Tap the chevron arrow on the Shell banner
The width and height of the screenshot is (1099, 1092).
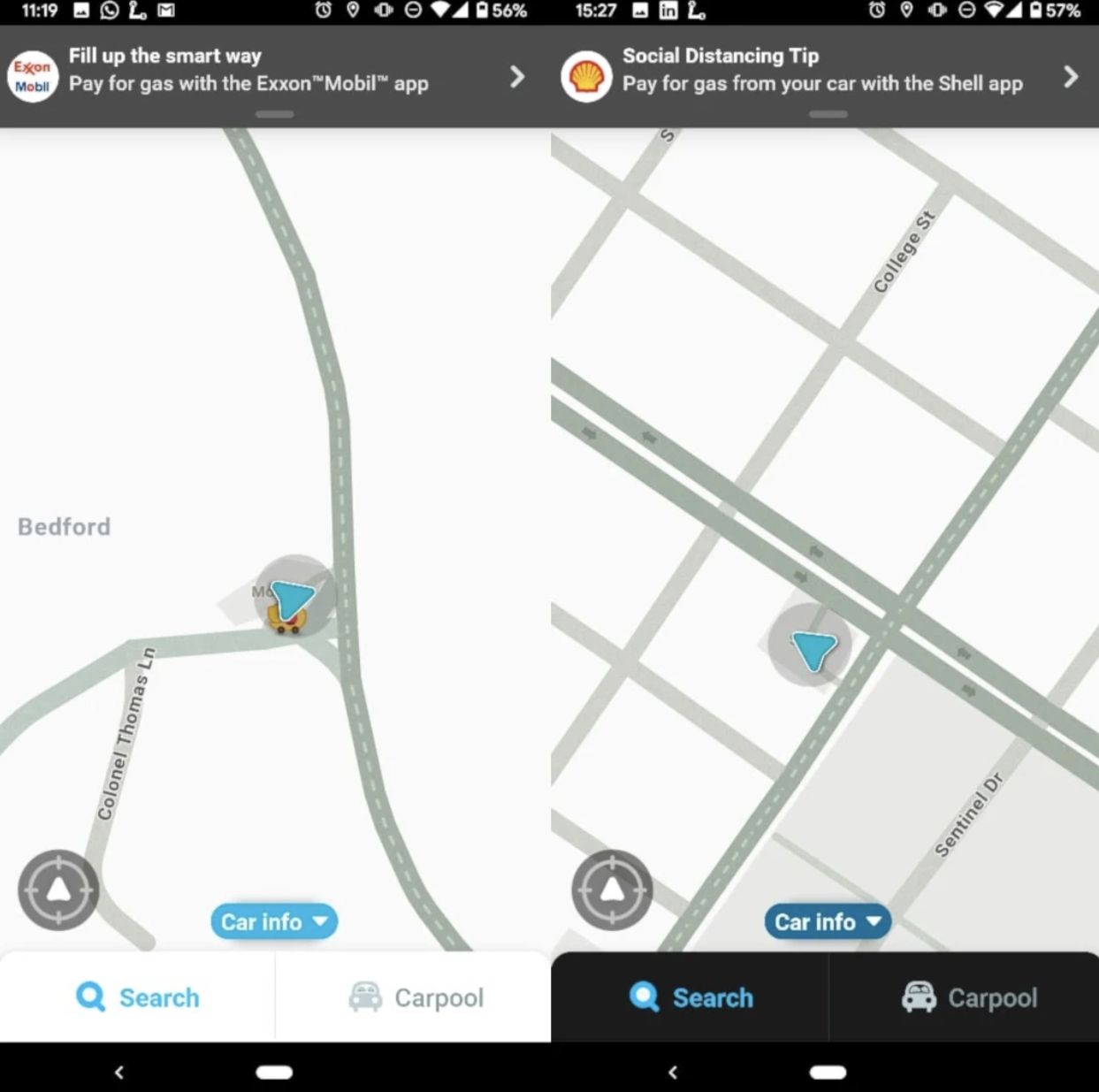(x=1071, y=77)
